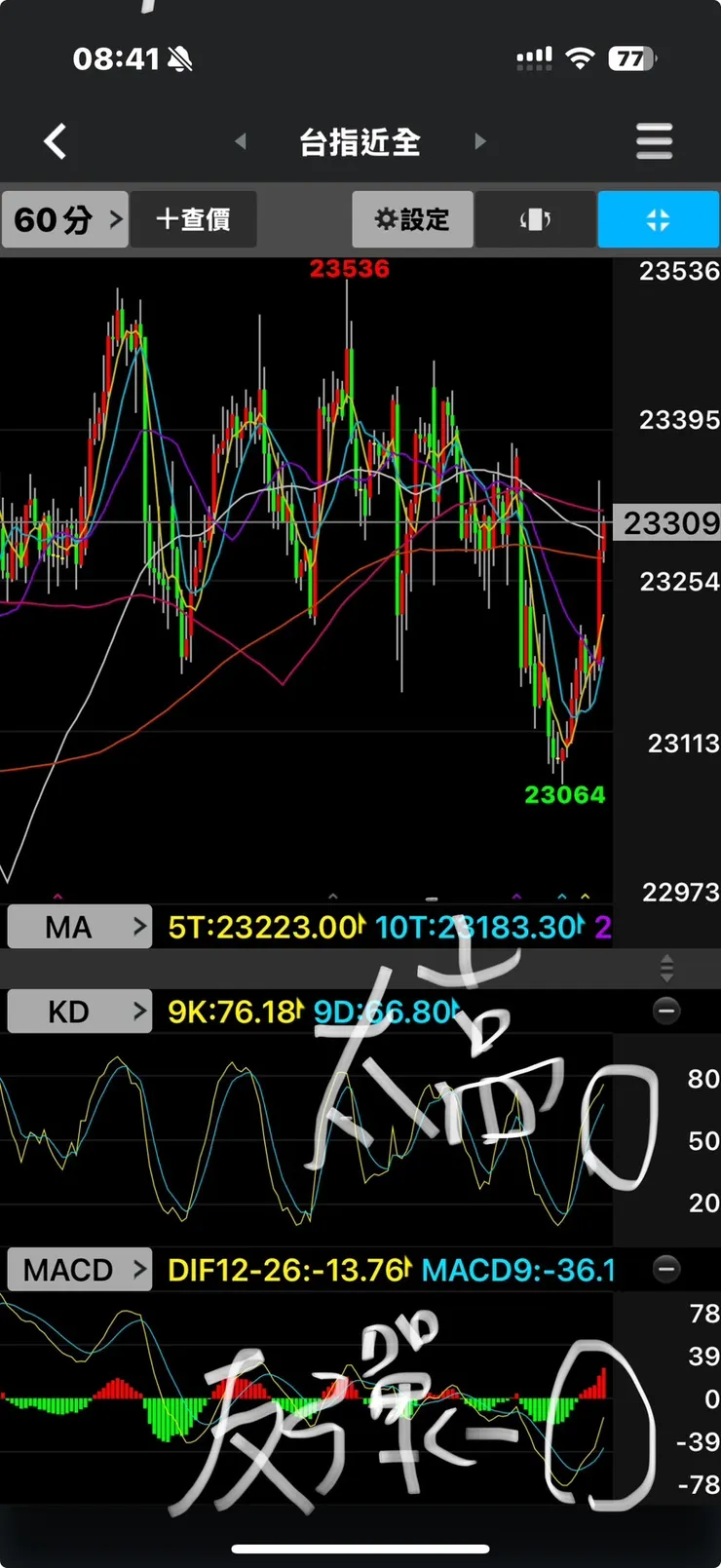Toggle the blue fullscreen chart button
This screenshot has height=1568, width=721.
coord(658,219)
